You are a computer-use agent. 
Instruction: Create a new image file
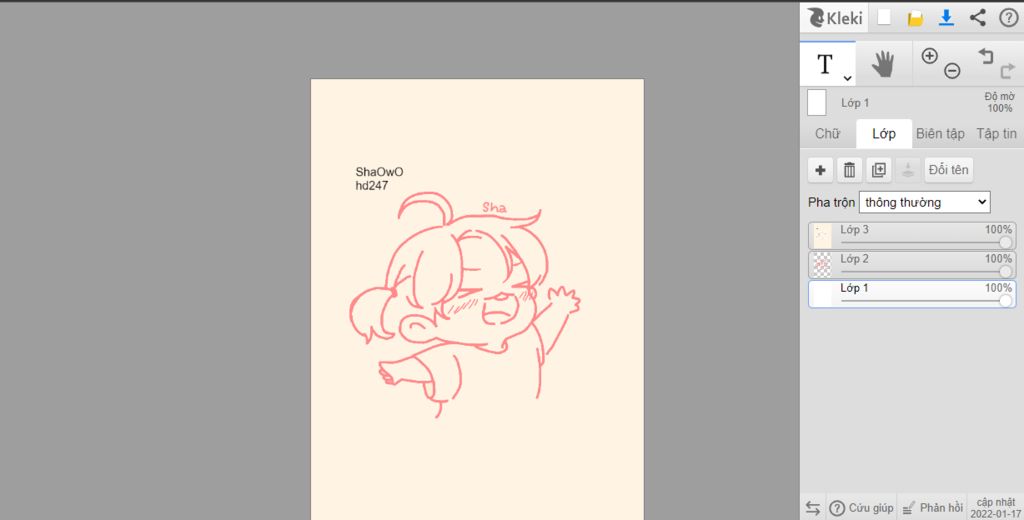[884, 18]
